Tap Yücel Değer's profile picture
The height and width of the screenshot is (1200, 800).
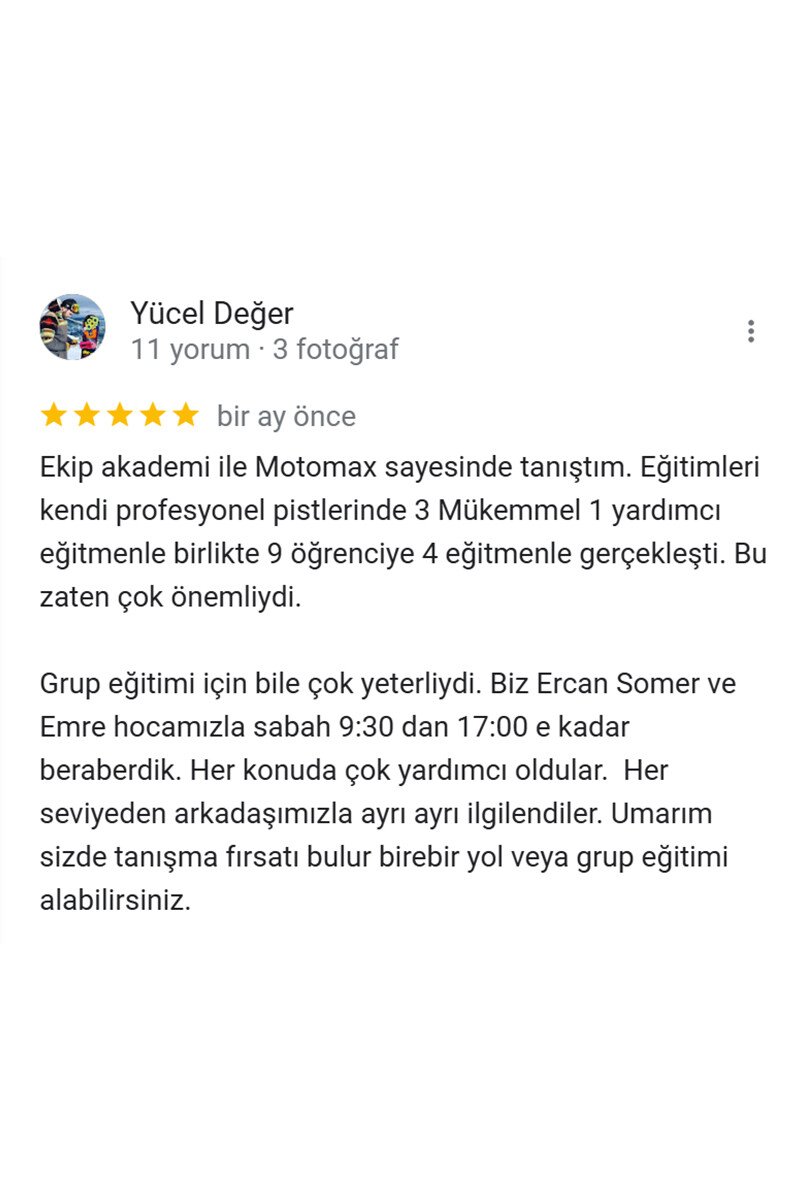[72, 327]
